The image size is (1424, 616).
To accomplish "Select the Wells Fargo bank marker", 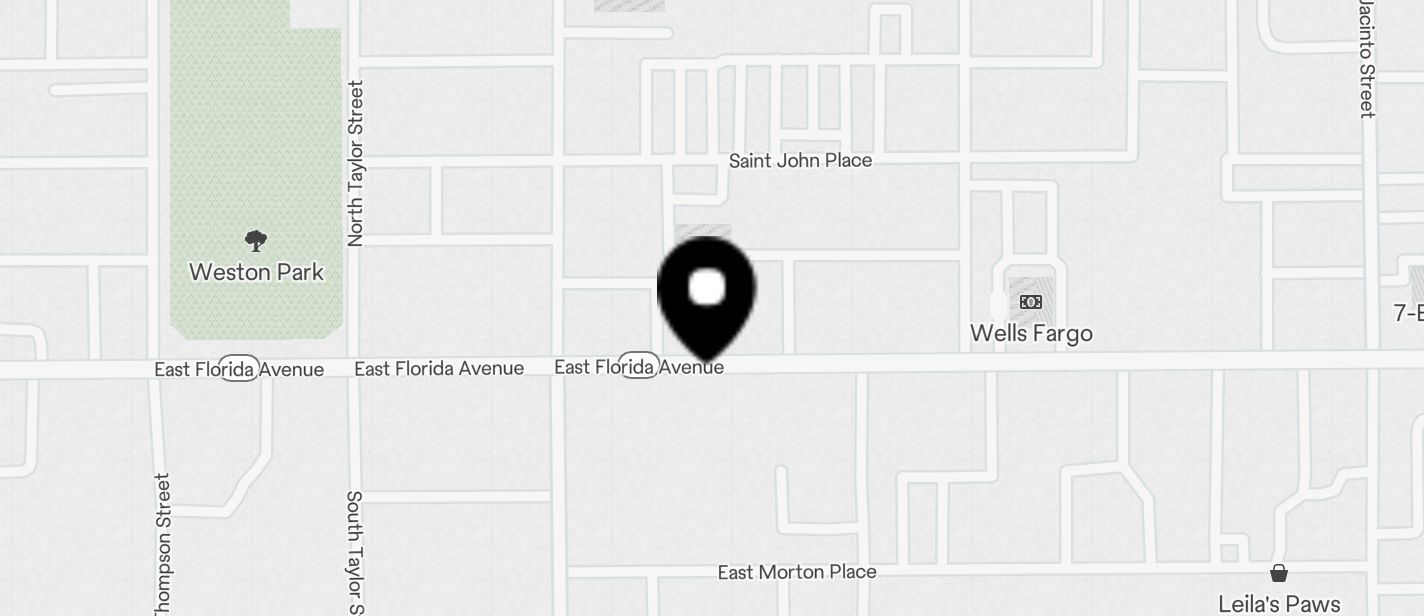I will tap(1031, 302).
